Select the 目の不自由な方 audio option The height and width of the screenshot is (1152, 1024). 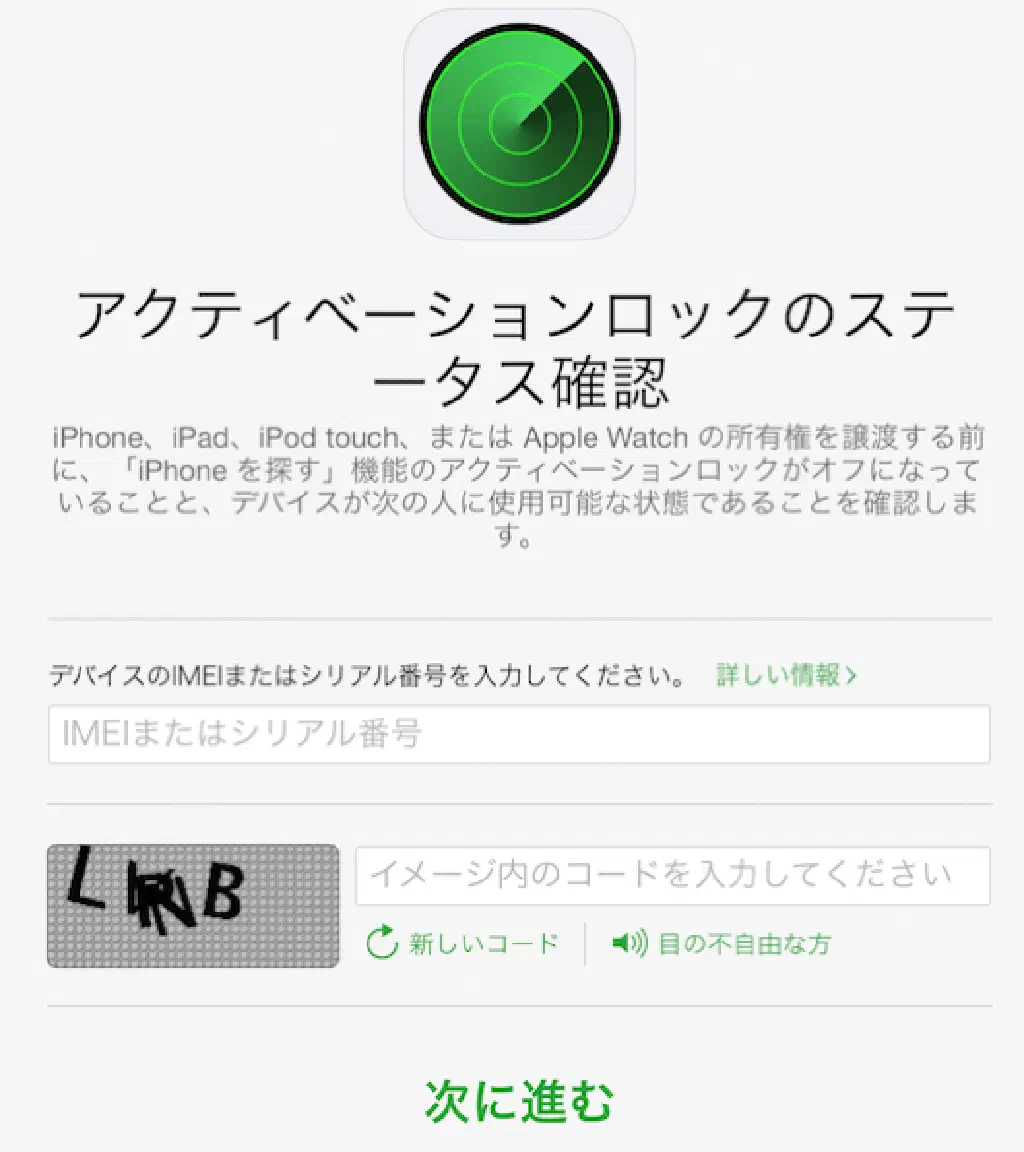[x=722, y=943]
